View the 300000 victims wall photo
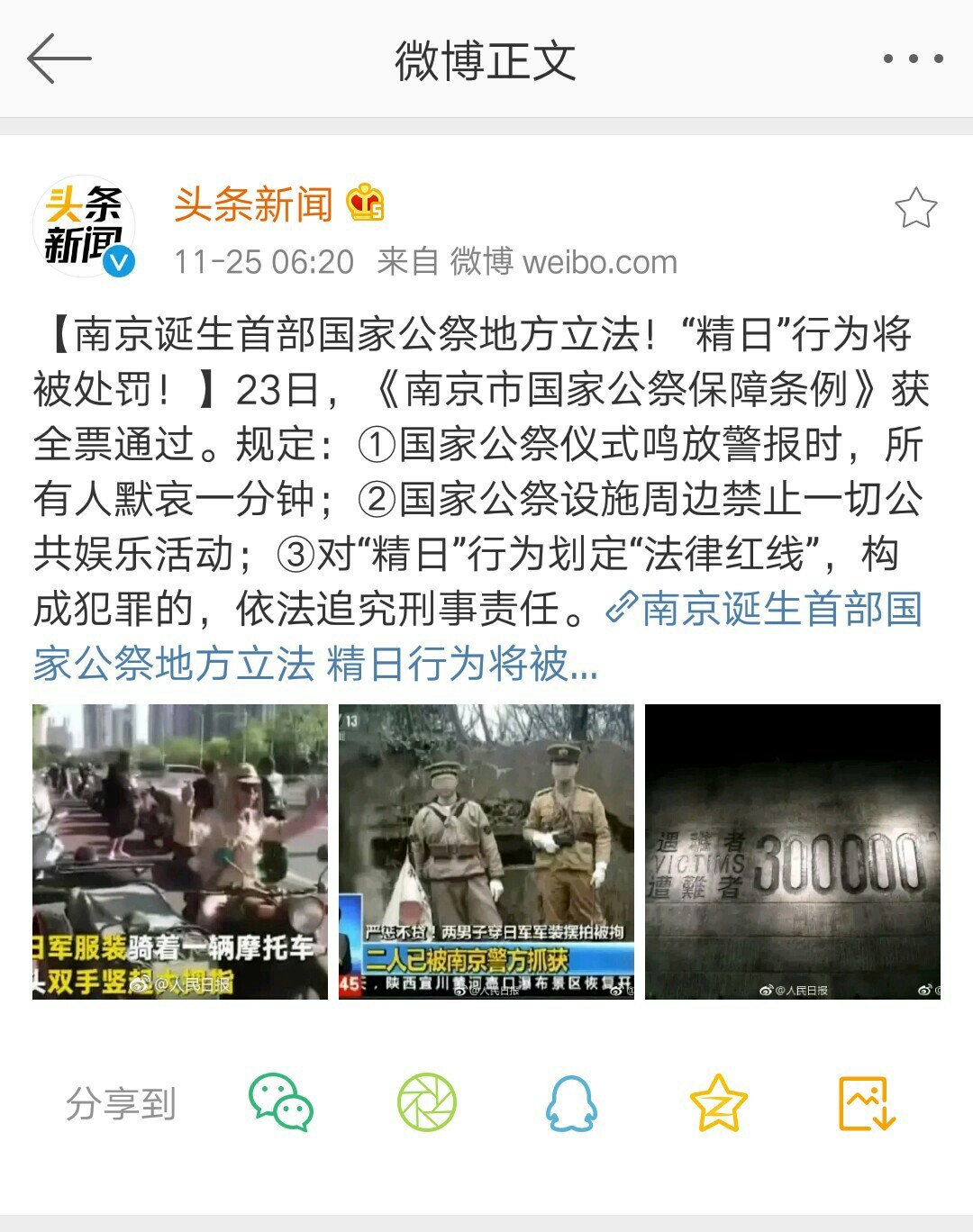Image resolution: width=973 pixels, height=1232 pixels. (x=793, y=852)
